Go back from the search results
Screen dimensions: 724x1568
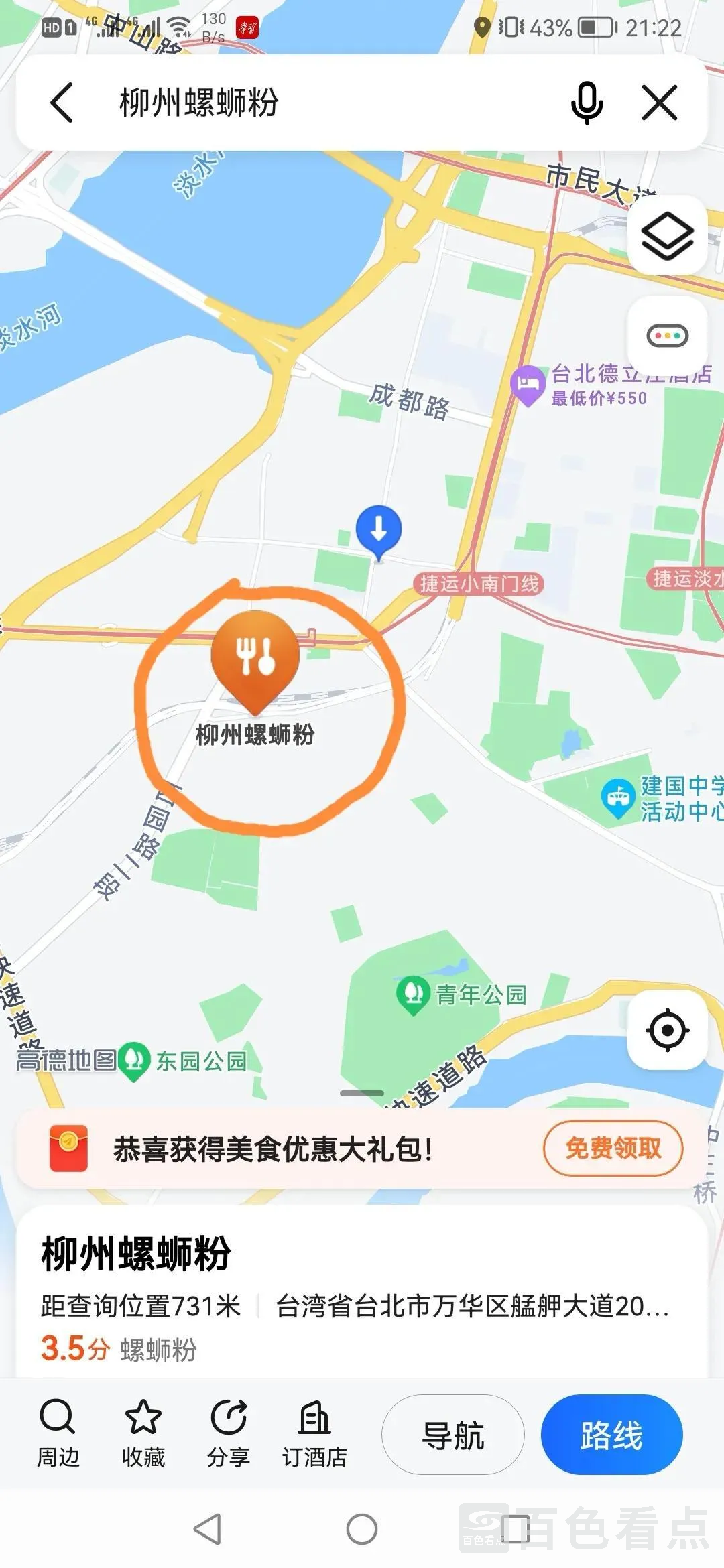coord(62,103)
